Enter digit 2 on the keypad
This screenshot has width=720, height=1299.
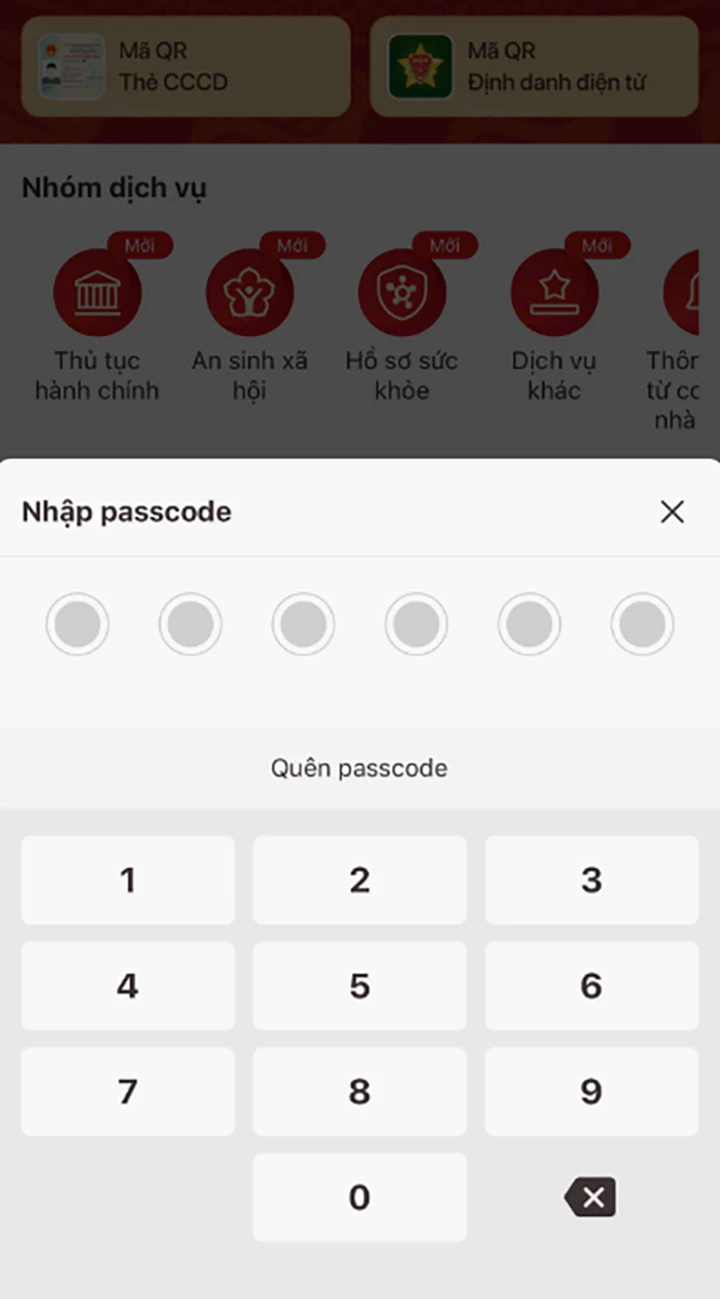(x=359, y=880)
